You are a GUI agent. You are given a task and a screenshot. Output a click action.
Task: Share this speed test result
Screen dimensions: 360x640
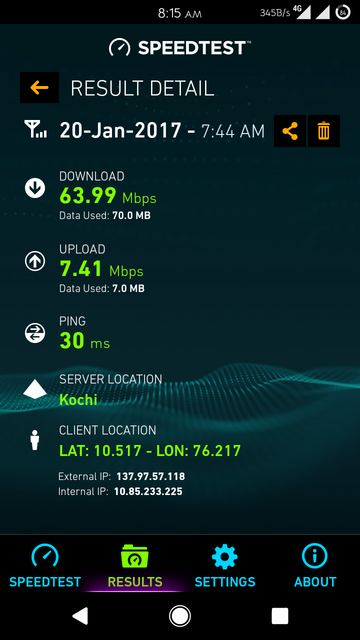pyautogui.click(x=290, y=131)
